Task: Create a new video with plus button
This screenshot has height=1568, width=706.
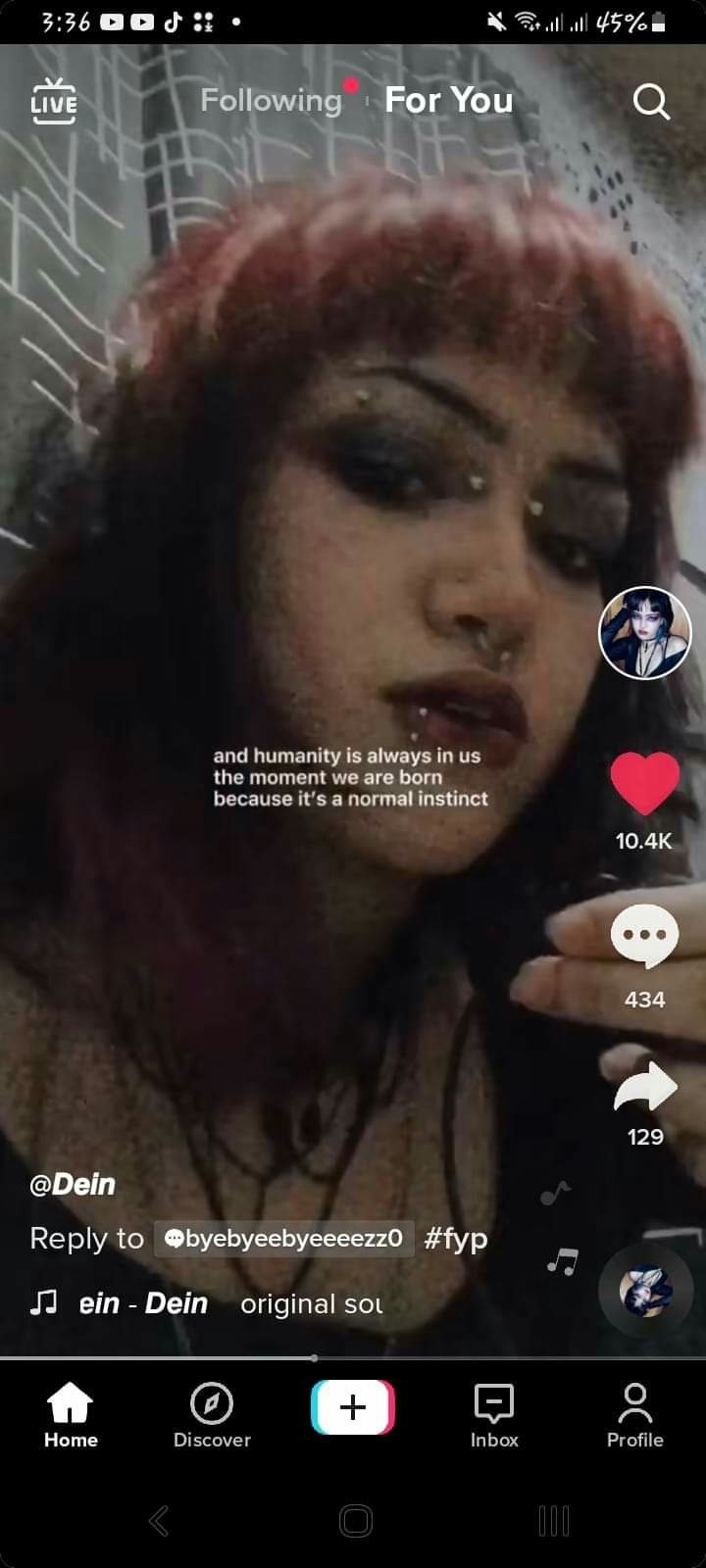Action: [353, 1407]
